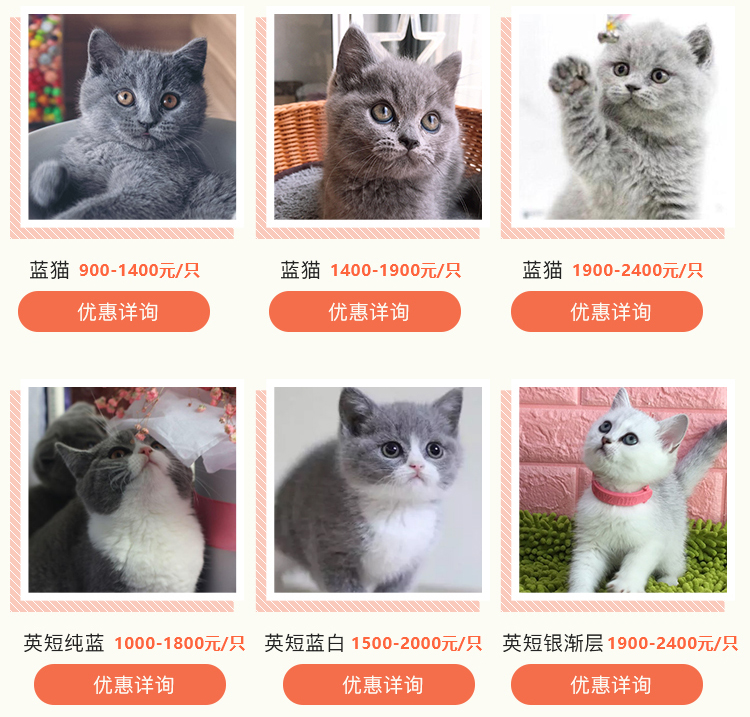Tap 优惠详询 under 蓝猫 1400-1900元

pos(365,312)
